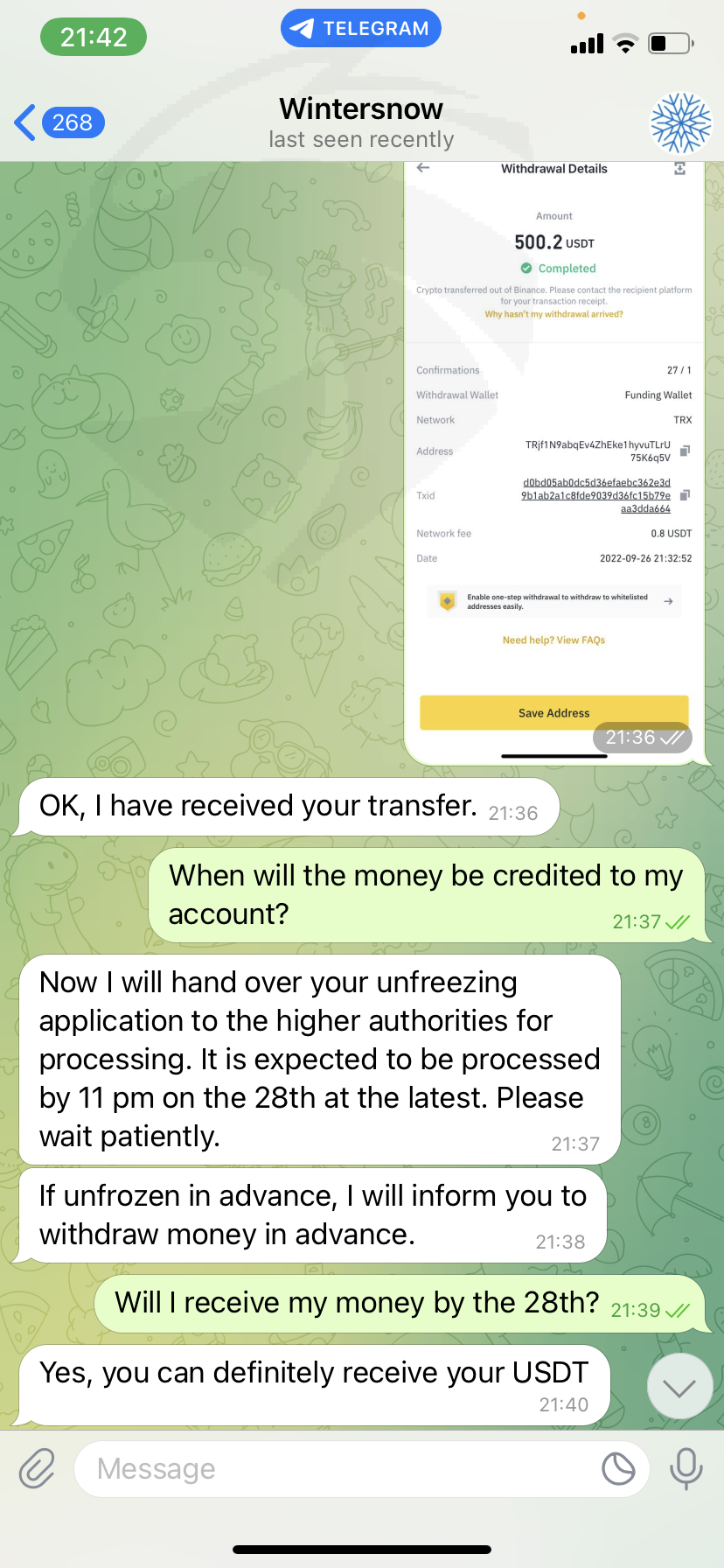This screenshot has width=724, height=1568.
Task: Jump to the latest messages
Action: (679, 1387)
